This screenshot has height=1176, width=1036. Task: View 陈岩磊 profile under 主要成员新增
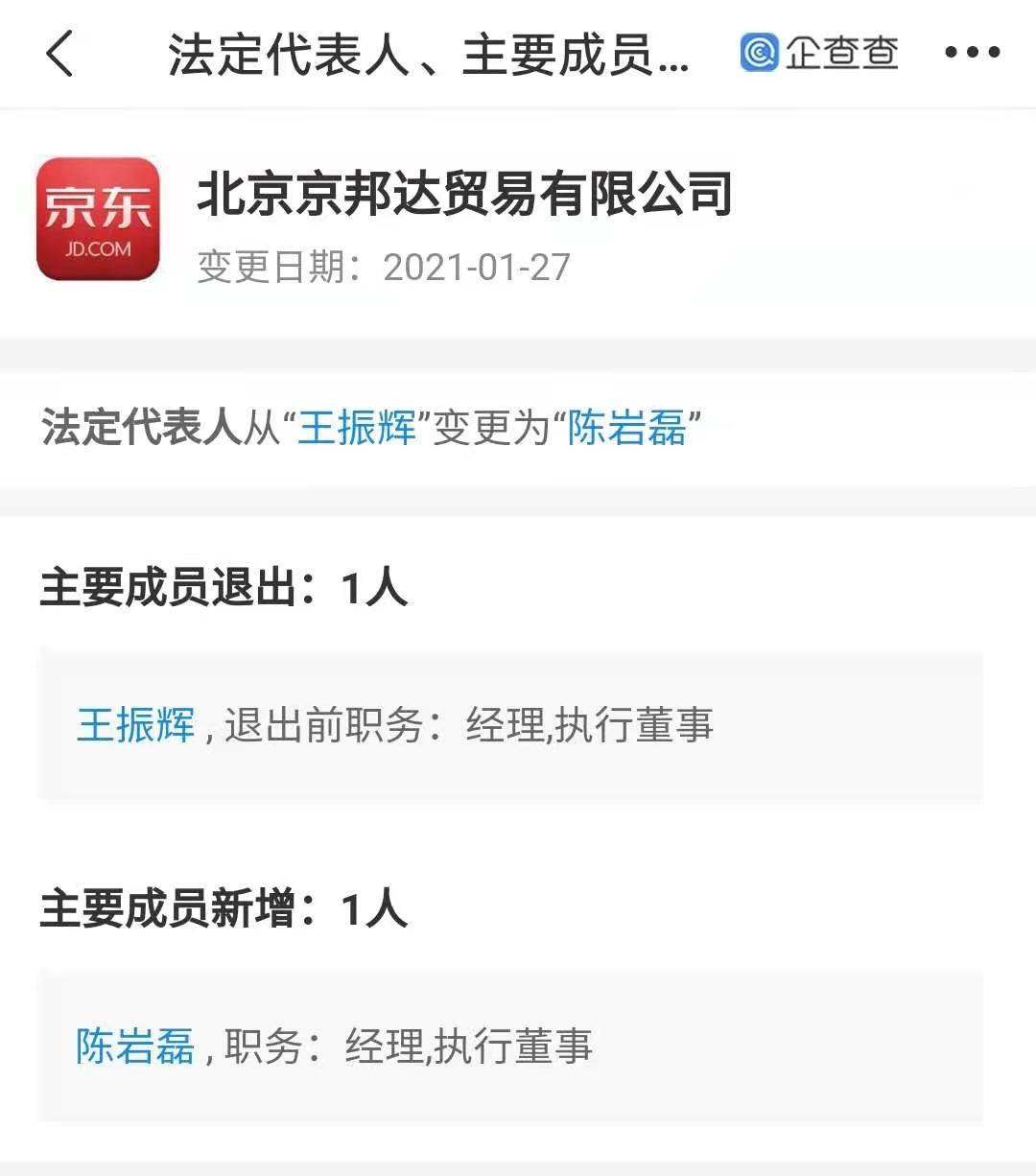coord(135,1047)
